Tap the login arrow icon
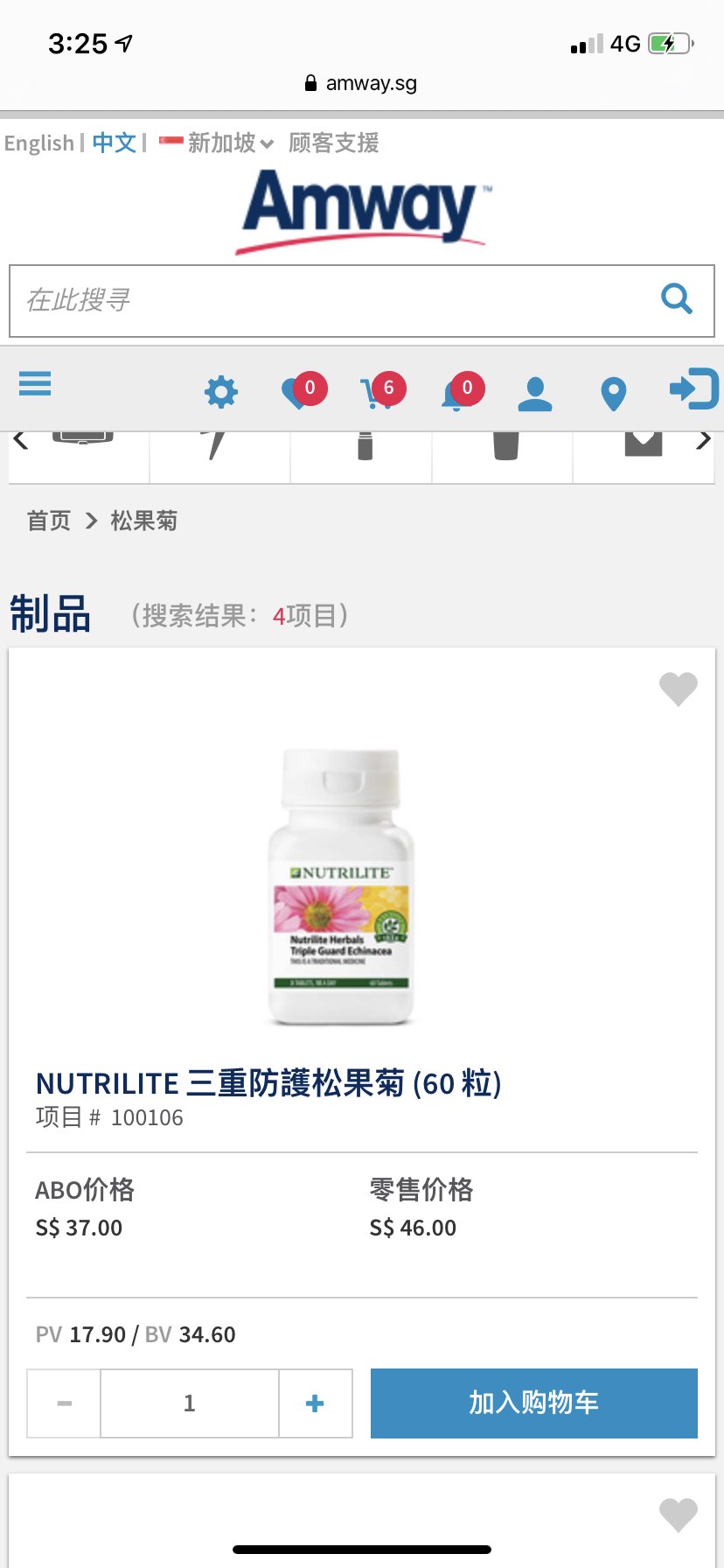This screenshot has width=724, height=1568. (x=693, y=388)
